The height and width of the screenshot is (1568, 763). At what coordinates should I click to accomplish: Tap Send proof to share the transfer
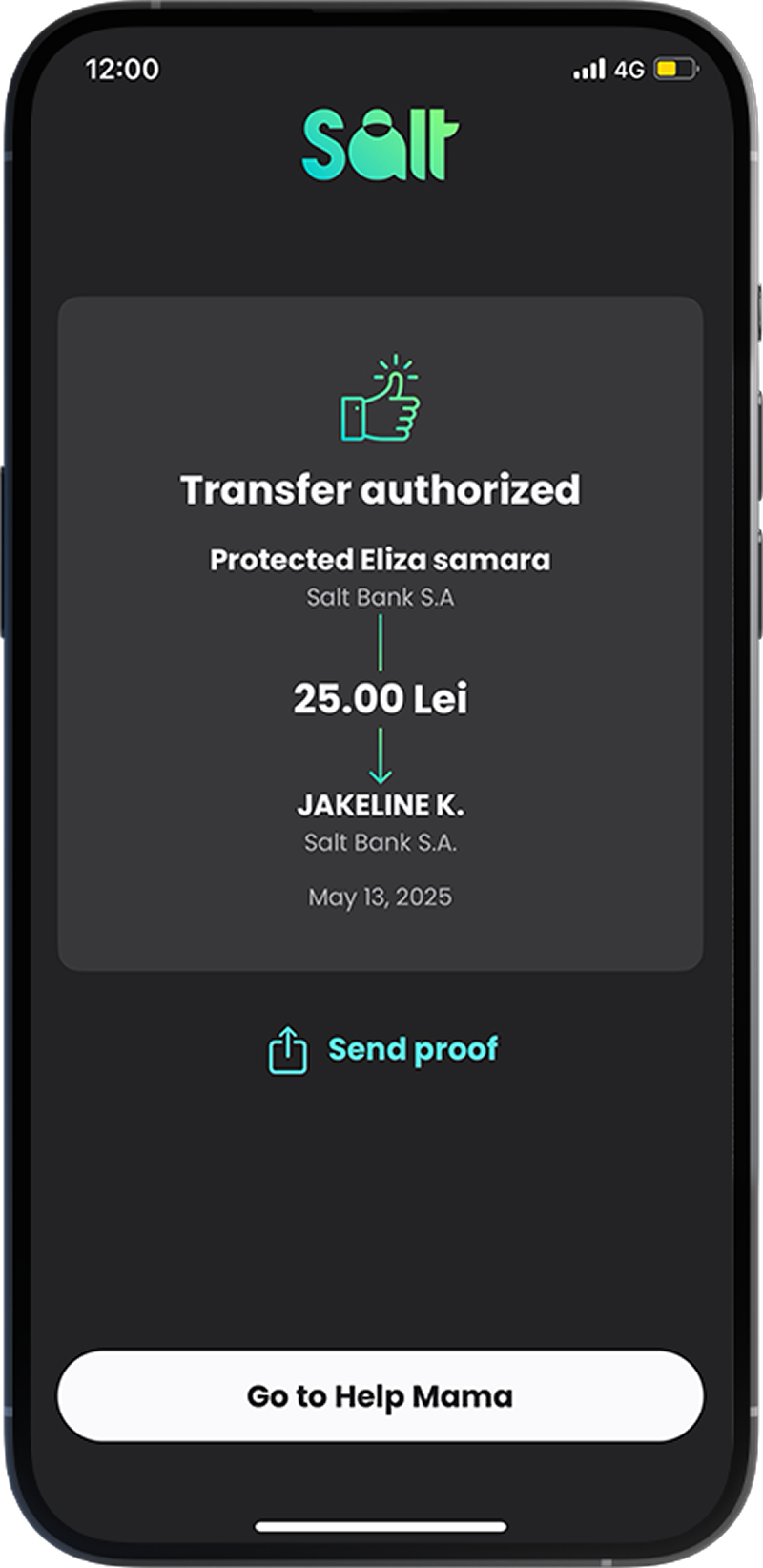383,1050
